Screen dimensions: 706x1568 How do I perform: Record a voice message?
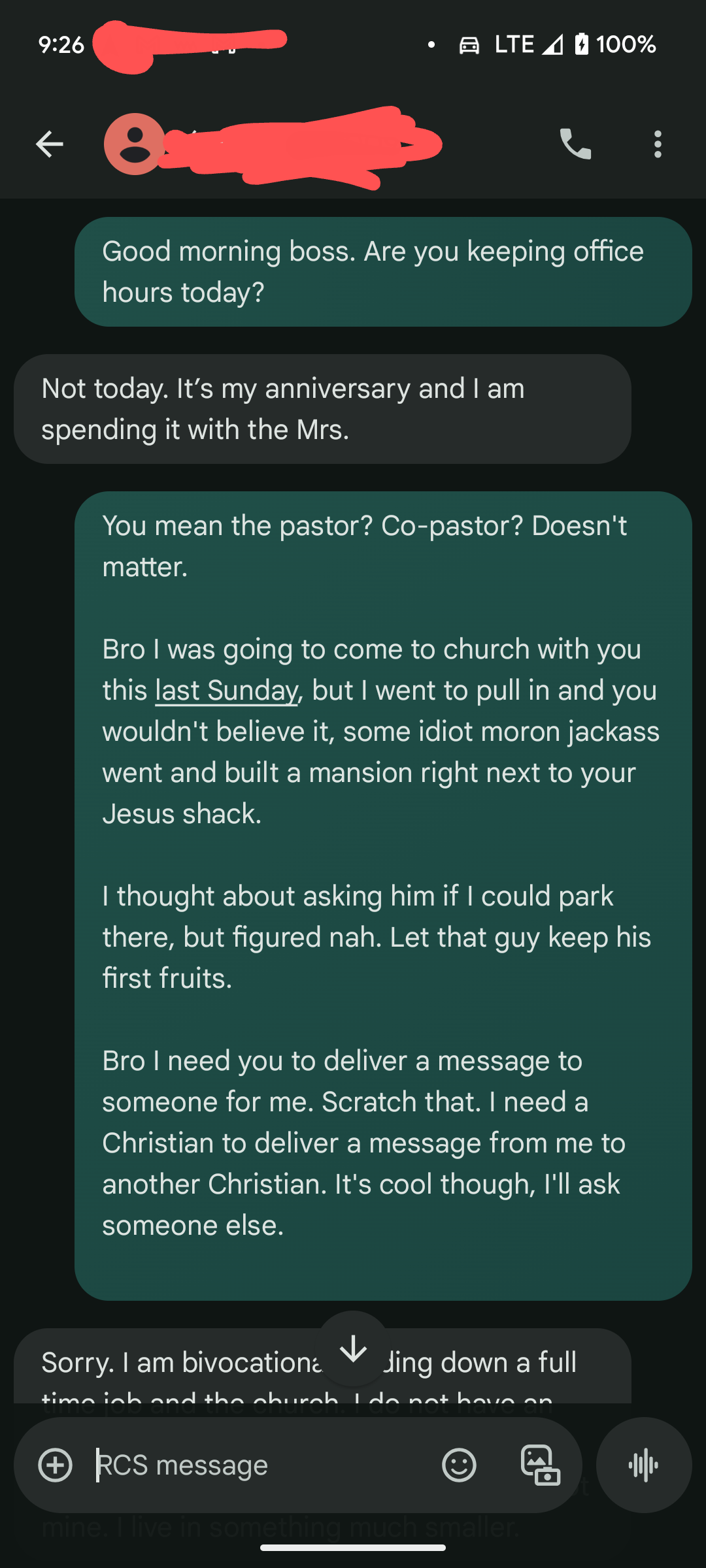coord(644,1465)
